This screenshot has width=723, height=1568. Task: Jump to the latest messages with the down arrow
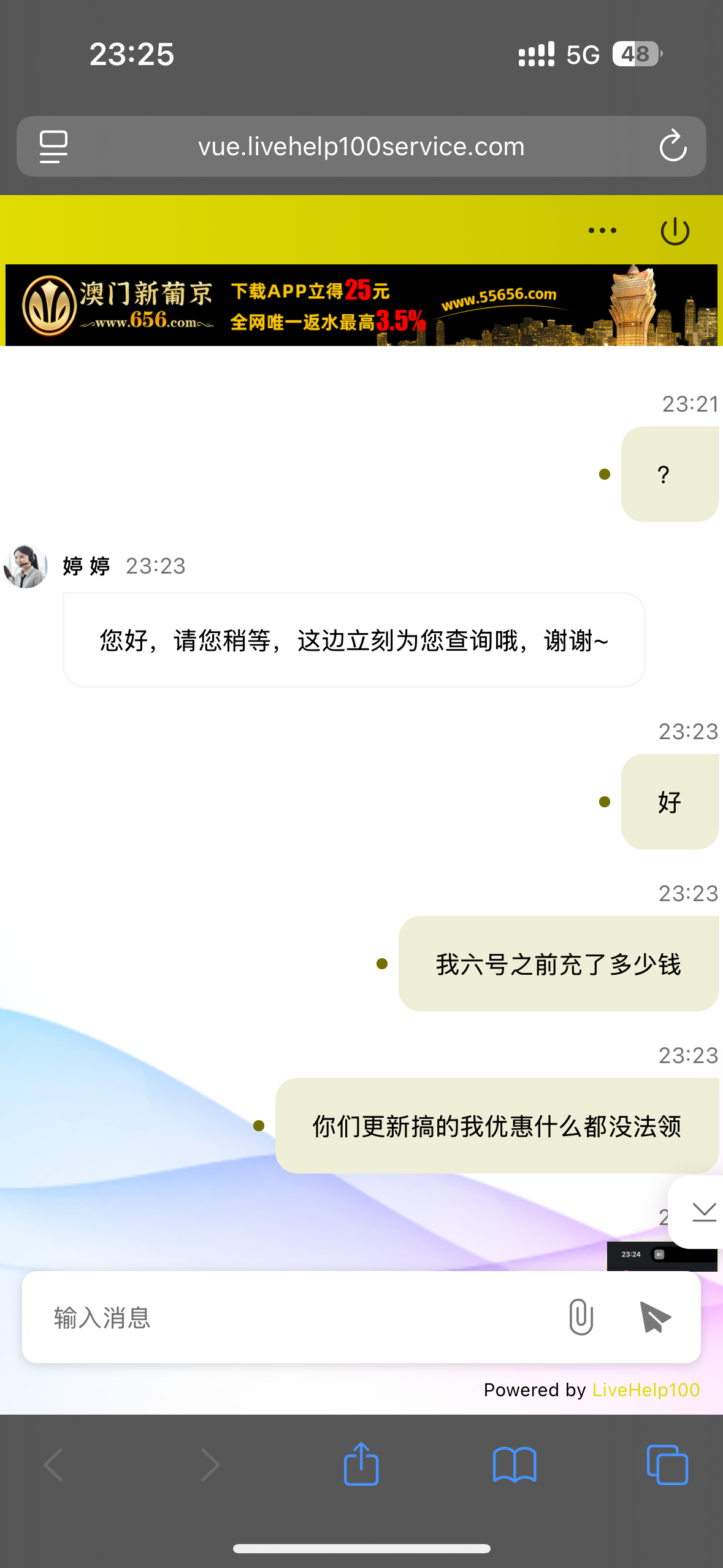point(703,1212)
